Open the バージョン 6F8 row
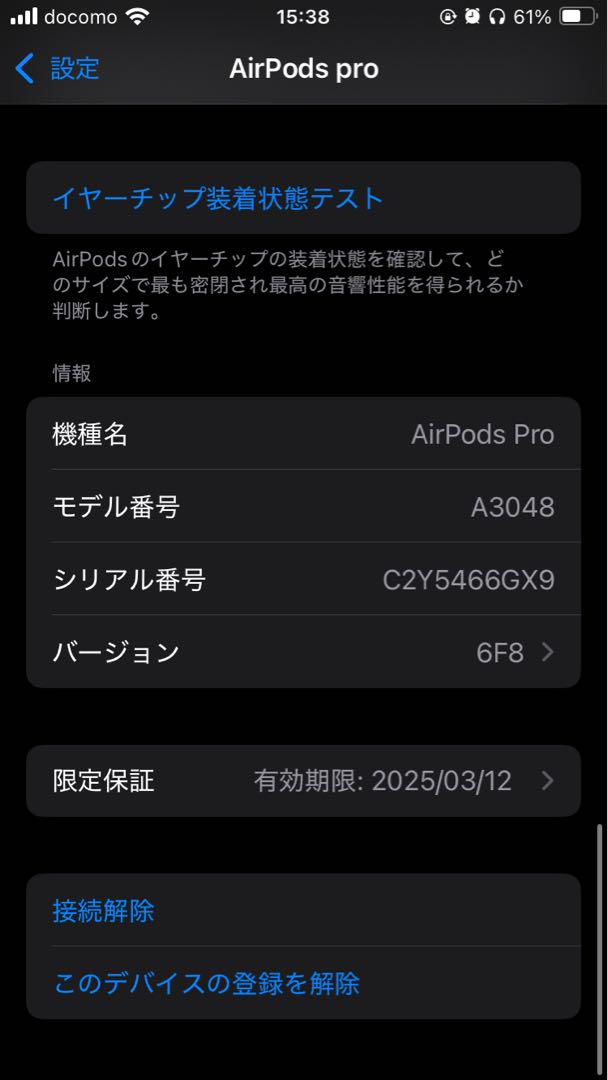The image size is (608, 1080). [304, 652]
